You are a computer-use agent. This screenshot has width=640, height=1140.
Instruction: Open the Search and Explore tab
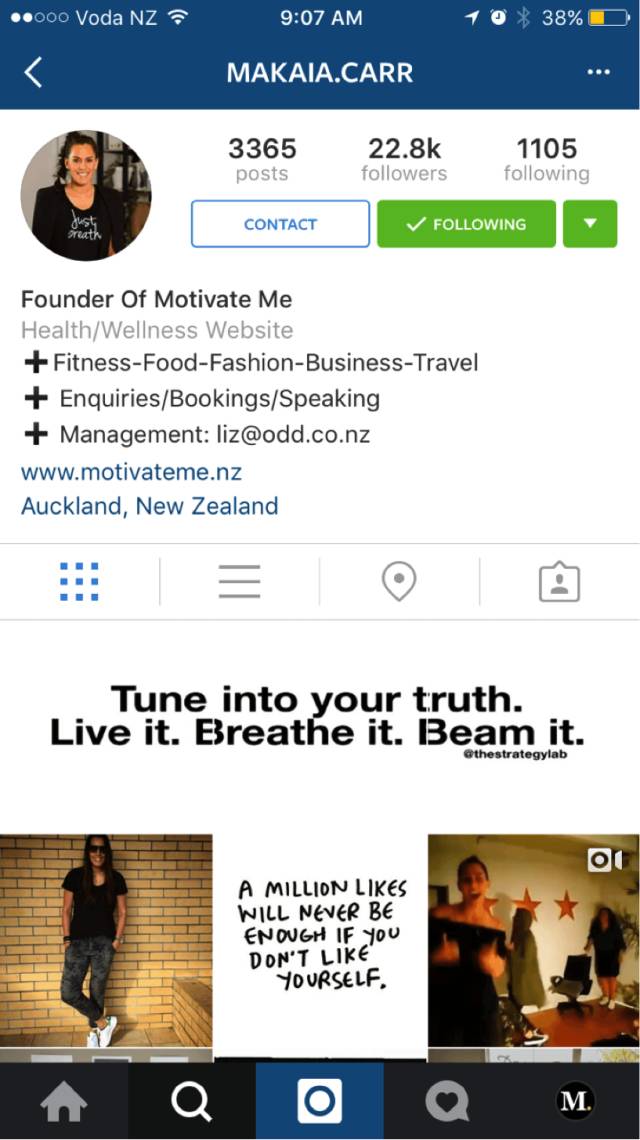(x=191, y=1102)
